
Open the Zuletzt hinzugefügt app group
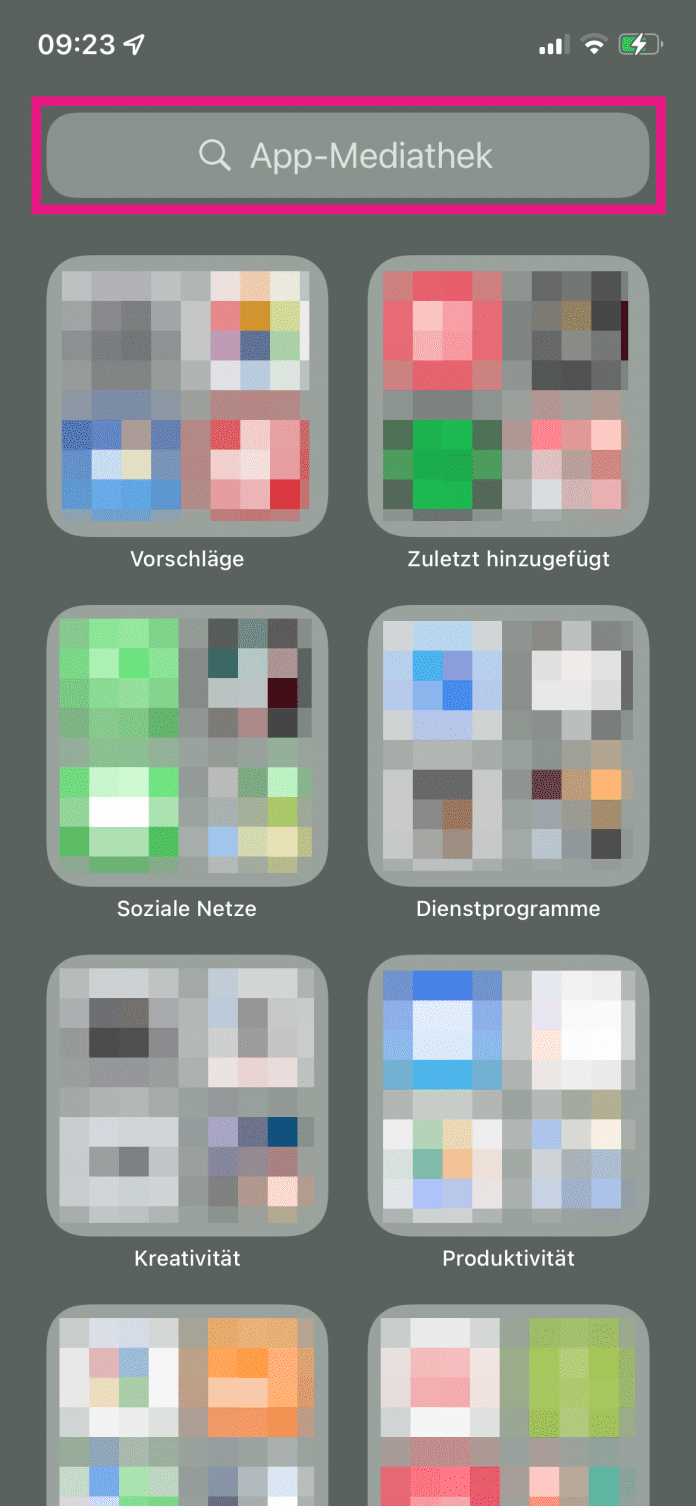[509, 397]
